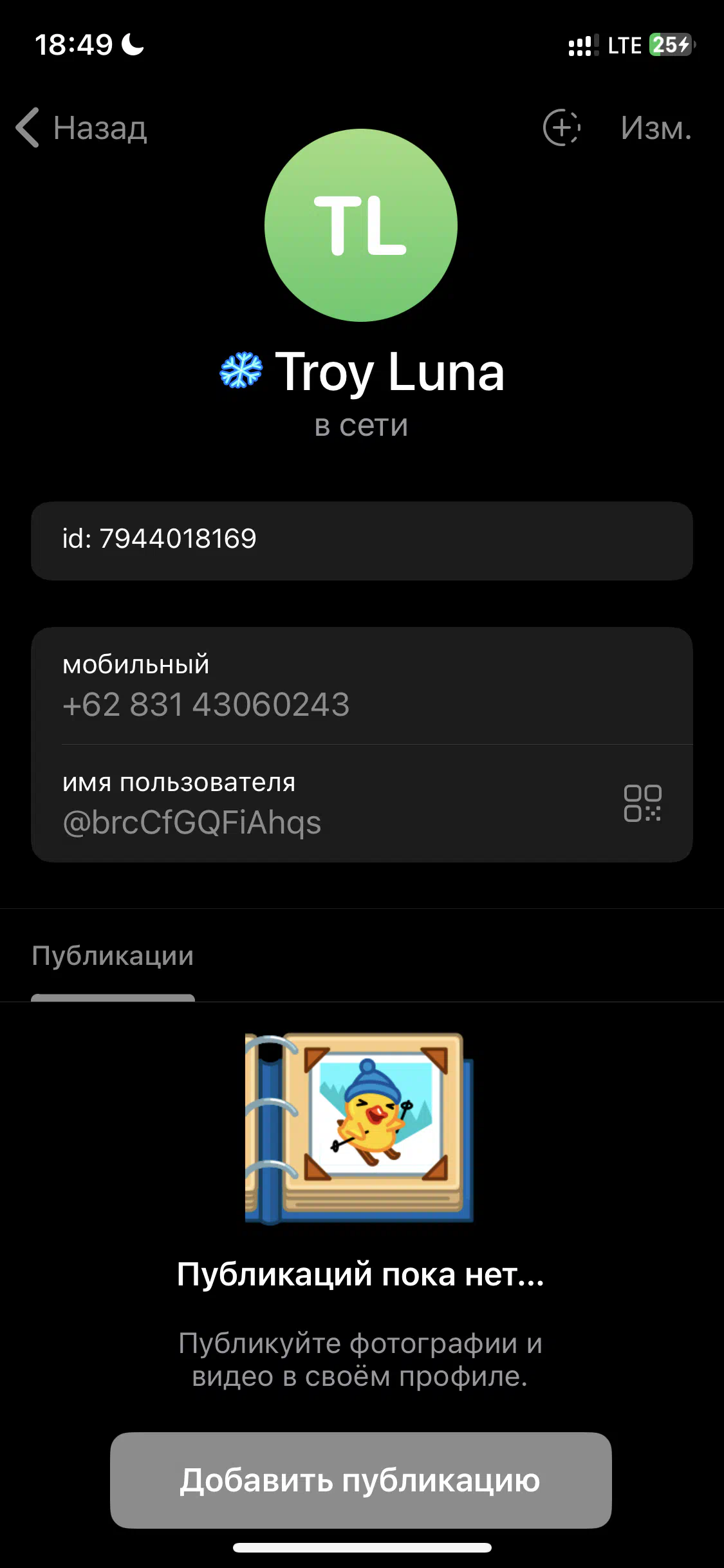Go back via the Назад button
Screen dimensions: 724x1568
coord(82,127)
